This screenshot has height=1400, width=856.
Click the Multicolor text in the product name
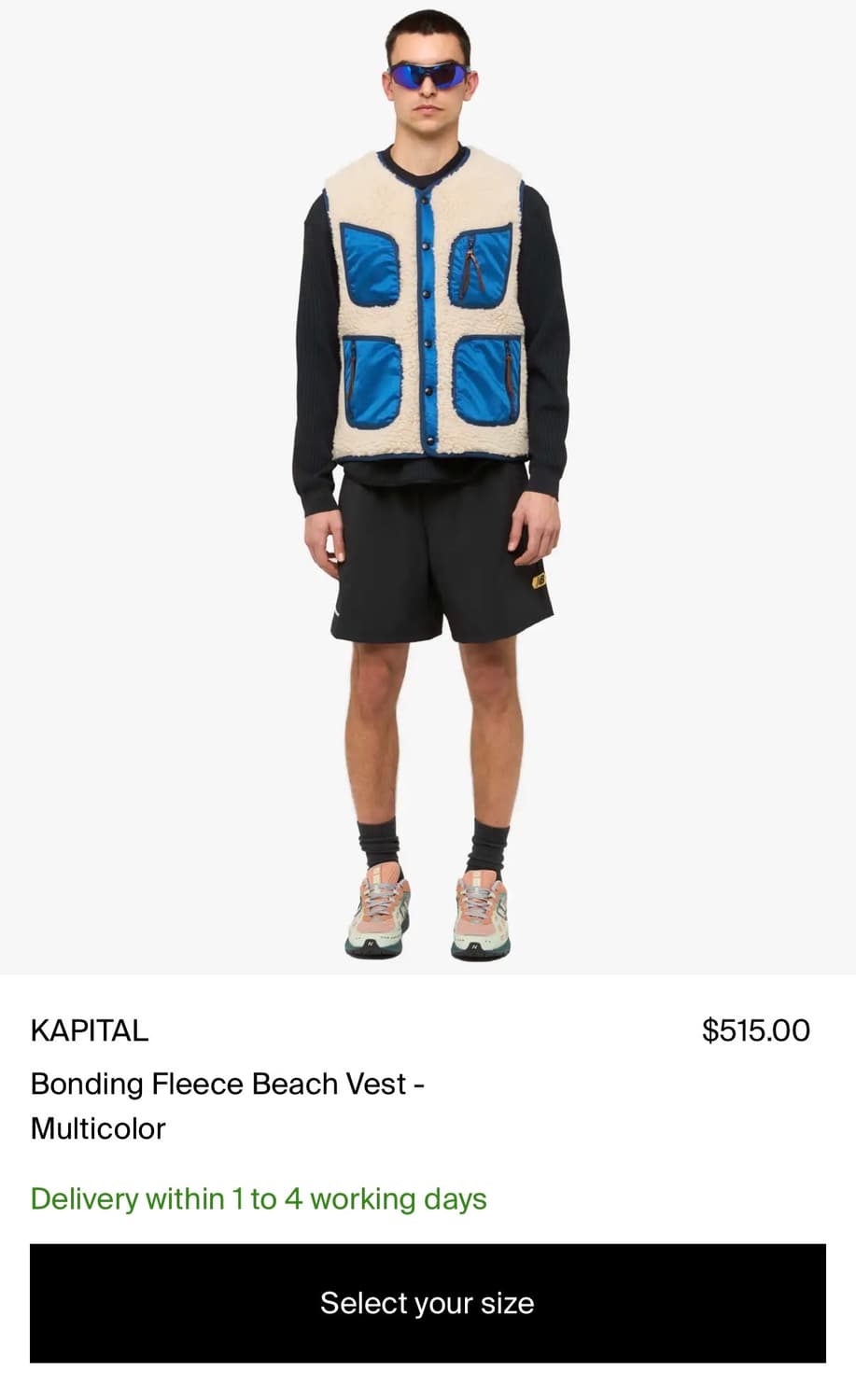[x=97, y=1128]
